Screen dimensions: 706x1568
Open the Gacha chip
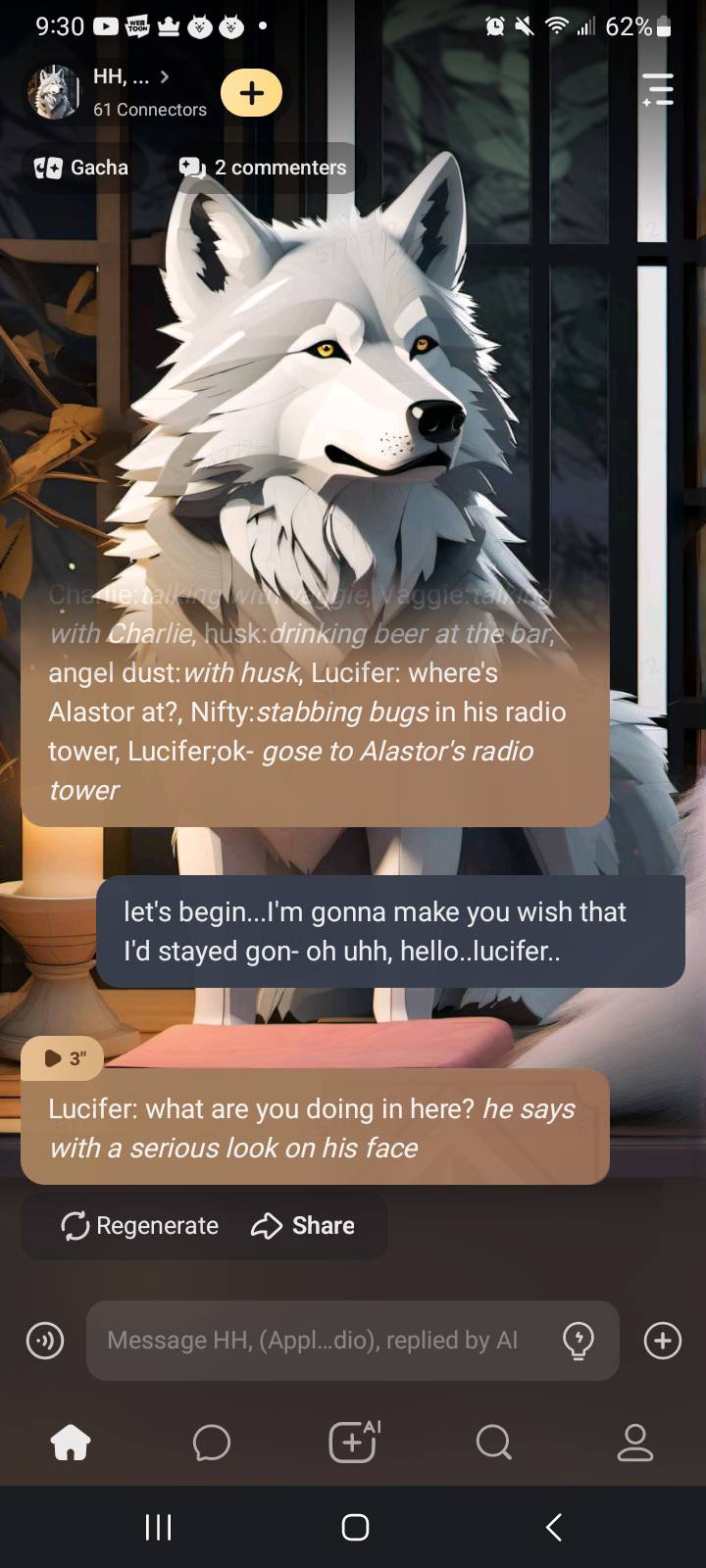point(82,168)
